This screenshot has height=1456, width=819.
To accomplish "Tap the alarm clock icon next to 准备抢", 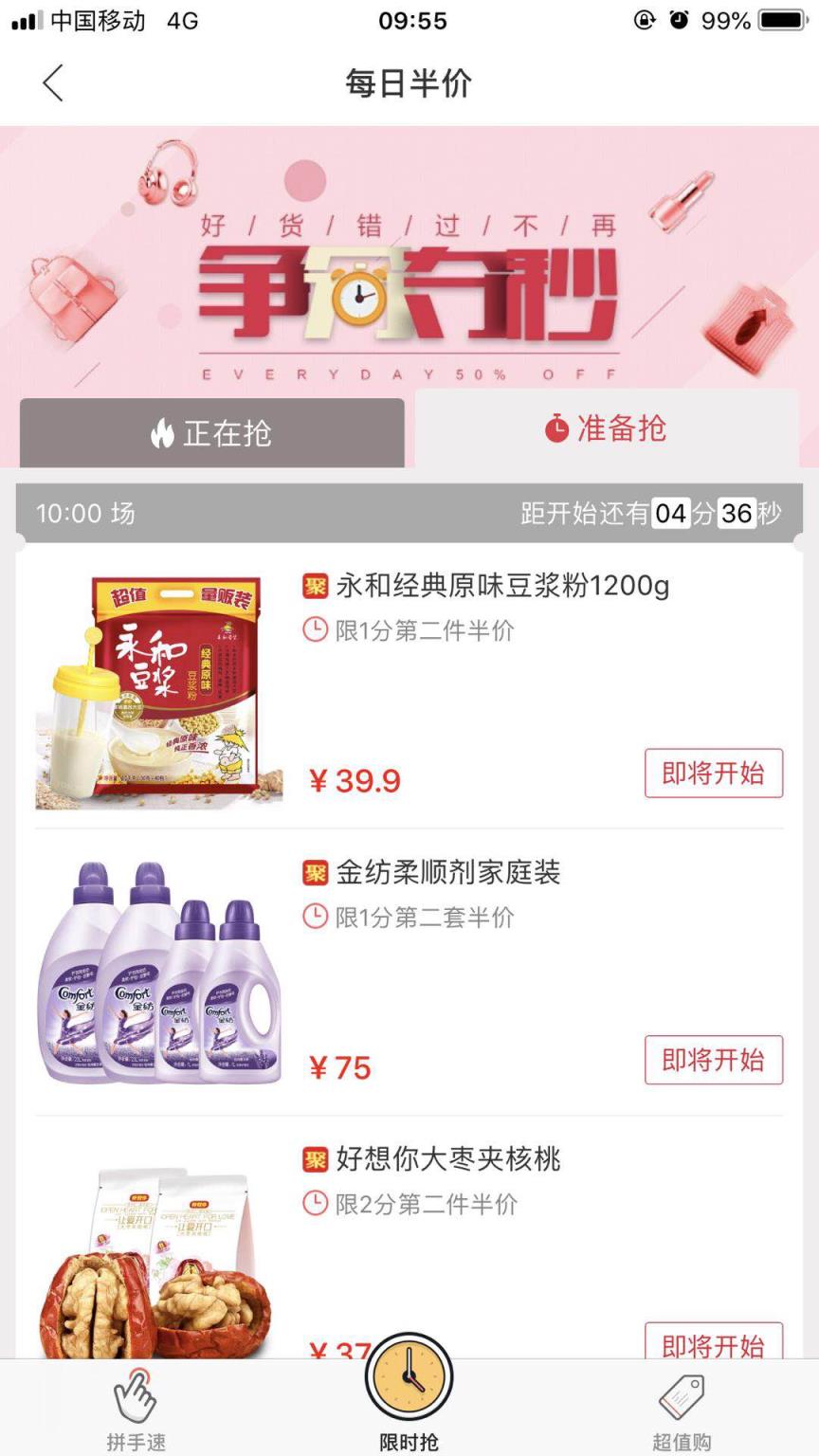I will [x=558, y=428].
